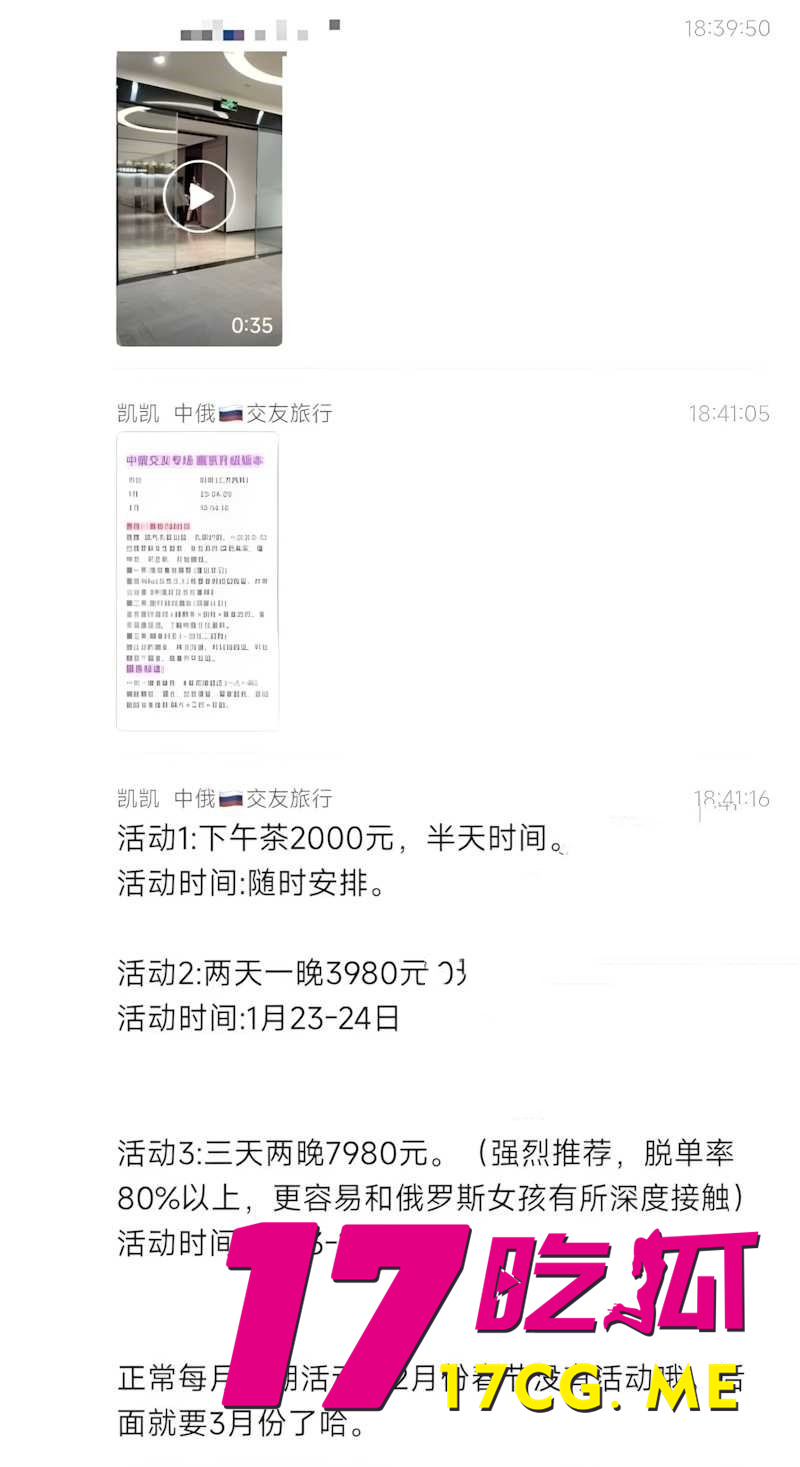Screen dimensions: 800x1467
Task: Tap the play button on the video
Action: click(x=199, y=195)
